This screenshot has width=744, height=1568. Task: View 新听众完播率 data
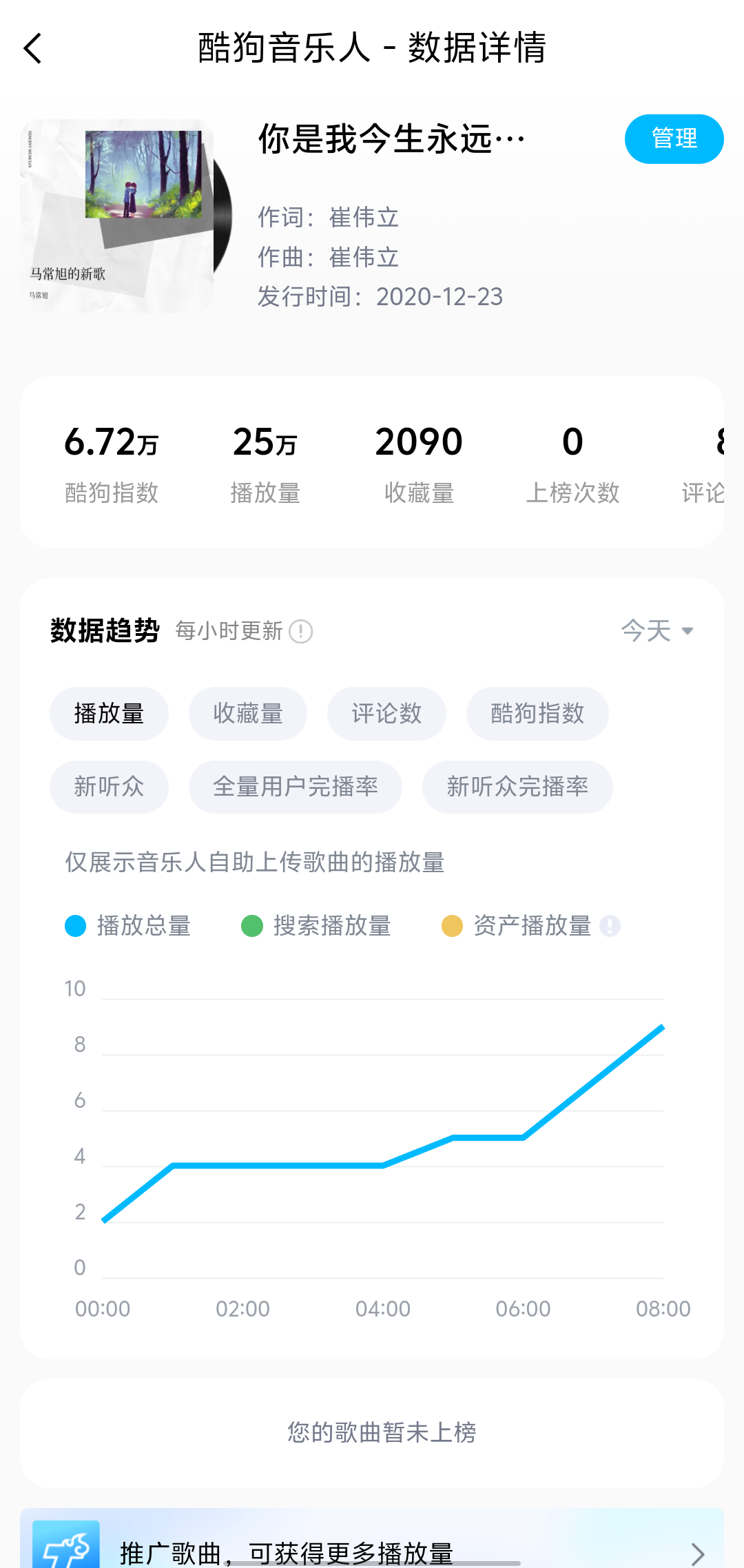coord(517,787)
